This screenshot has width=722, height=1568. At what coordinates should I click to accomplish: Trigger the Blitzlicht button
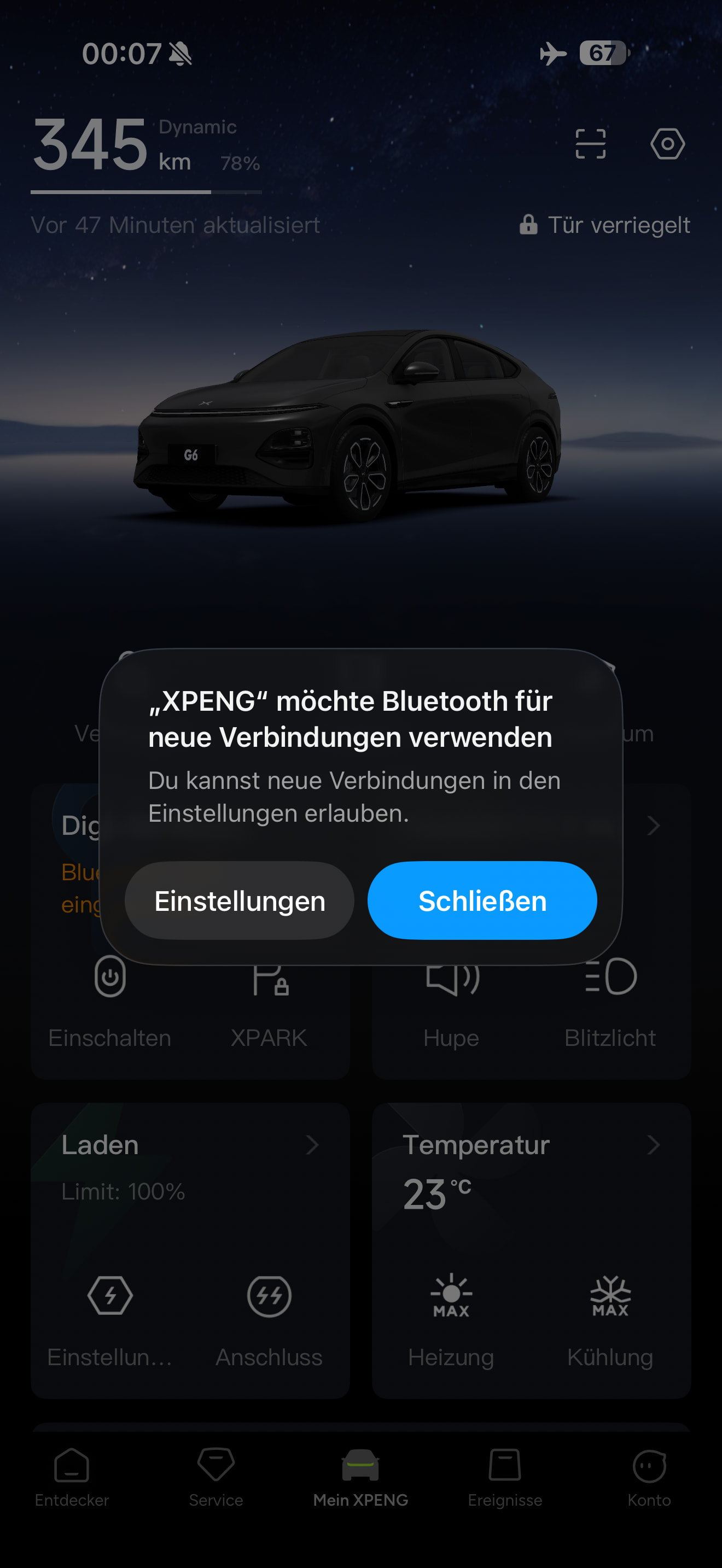[x=610, y=998]
